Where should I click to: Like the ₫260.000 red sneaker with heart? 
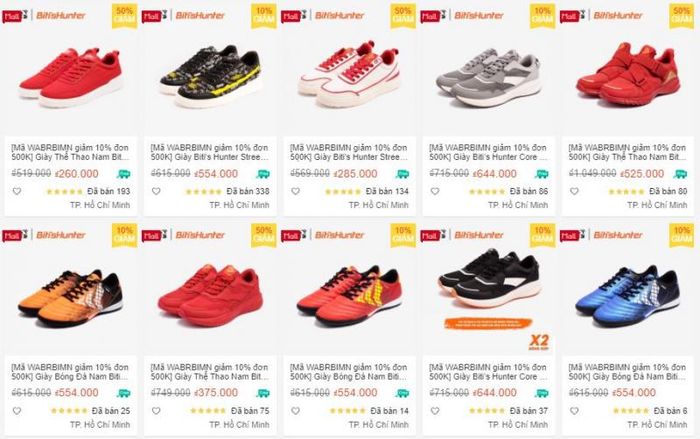click(x=16, y=191)
